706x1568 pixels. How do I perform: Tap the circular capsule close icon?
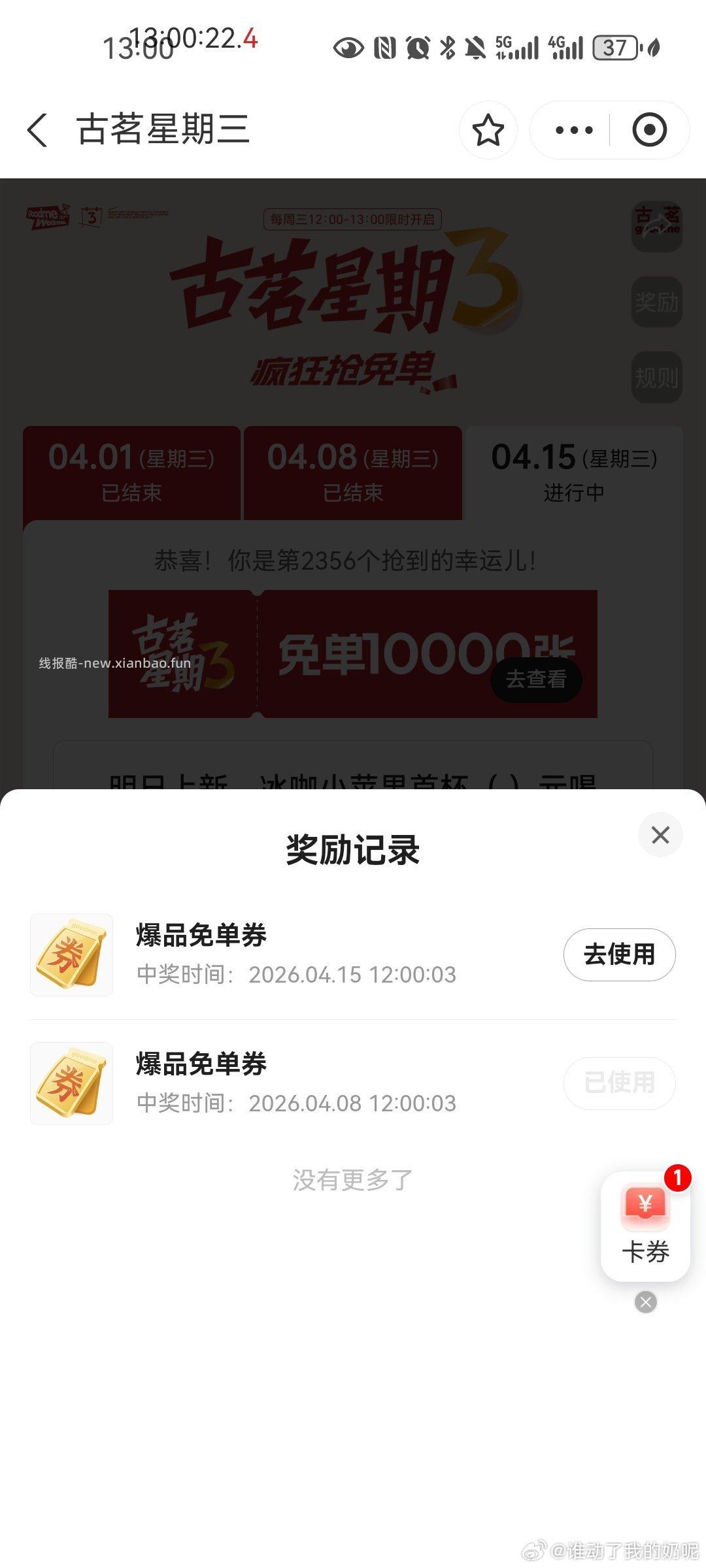[648, 130]
